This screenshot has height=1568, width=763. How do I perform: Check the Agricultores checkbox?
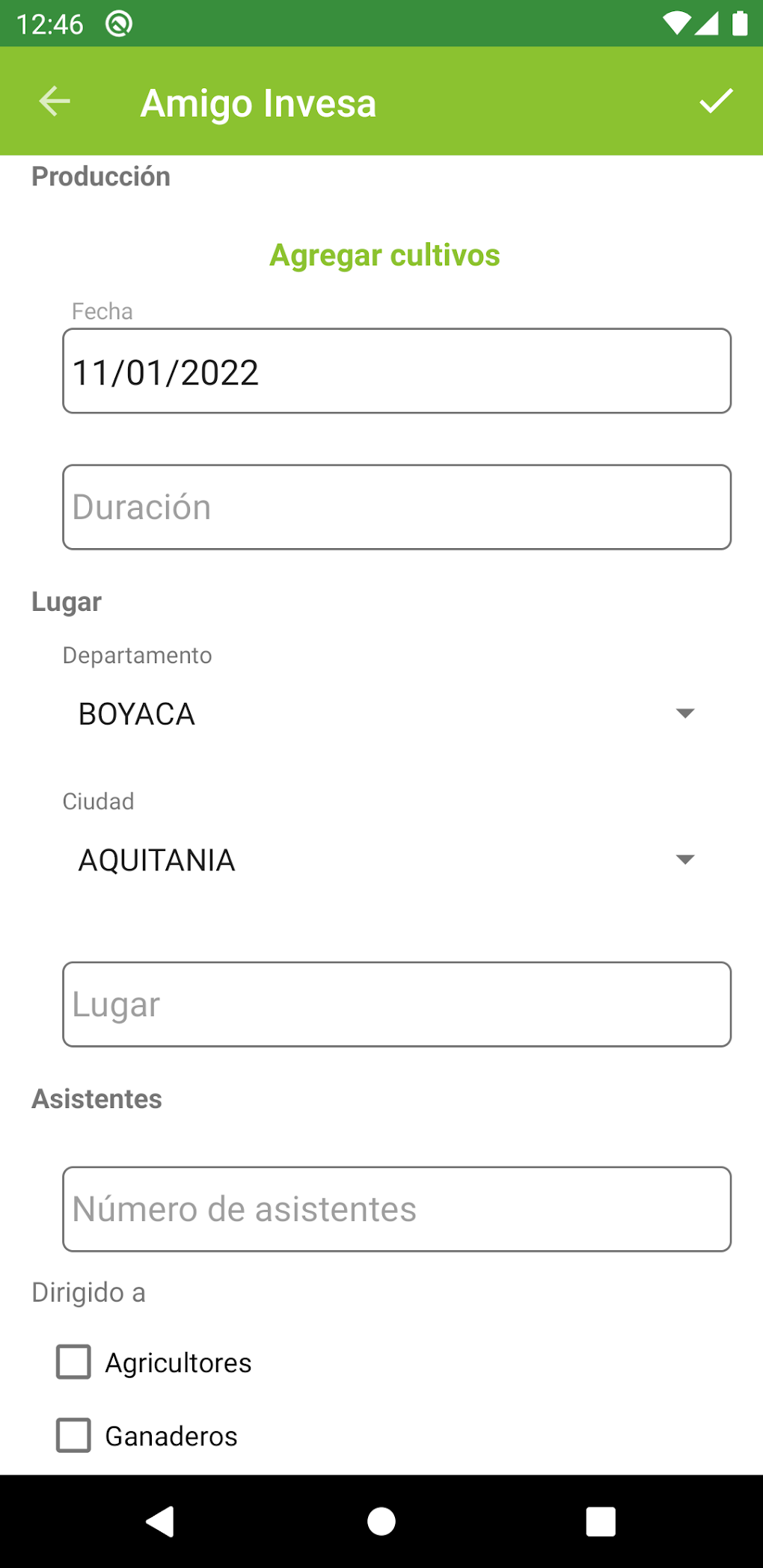tap(73, 1362)
